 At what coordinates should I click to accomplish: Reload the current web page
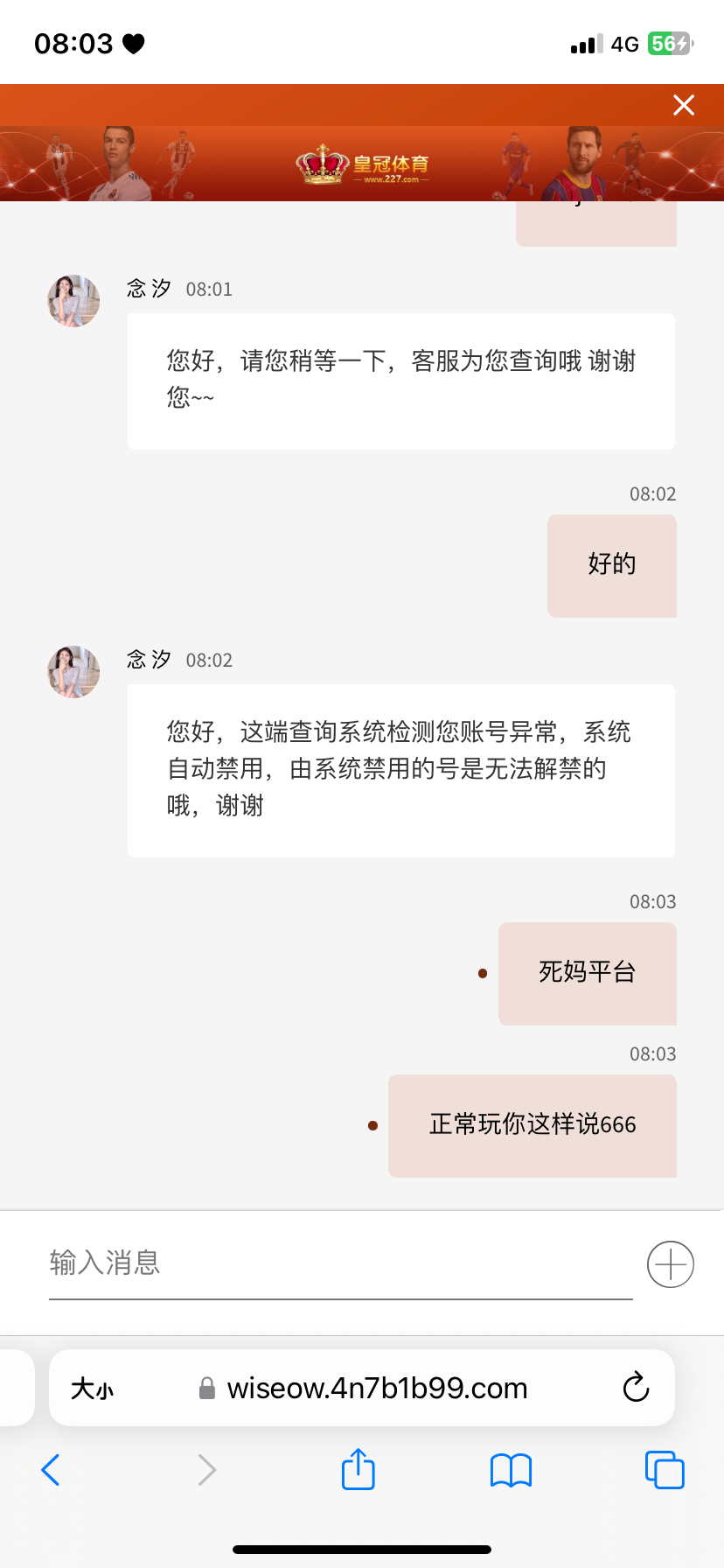point(636,1388)
